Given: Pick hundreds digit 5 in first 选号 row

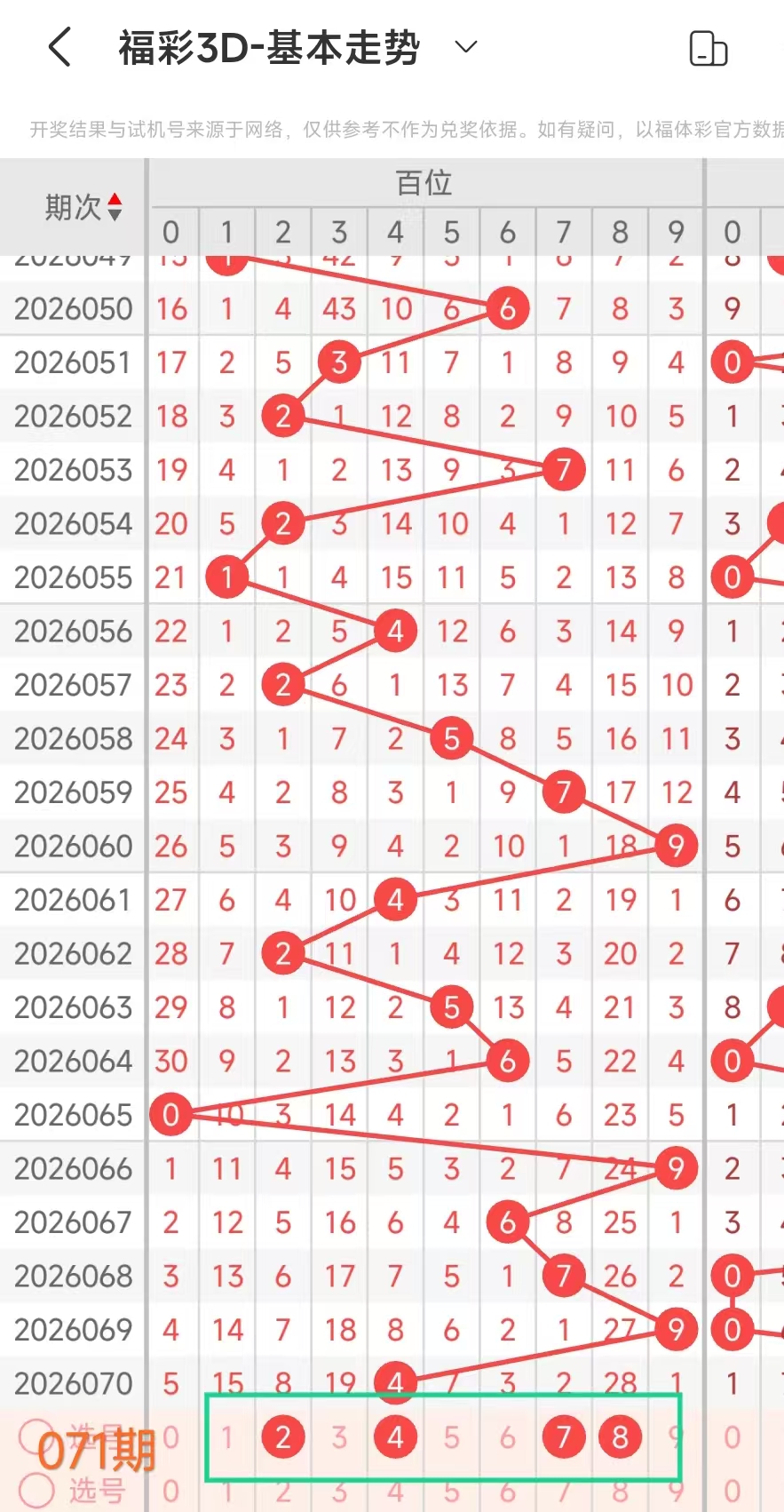Looking at the screenshot, I should 452,1436.
